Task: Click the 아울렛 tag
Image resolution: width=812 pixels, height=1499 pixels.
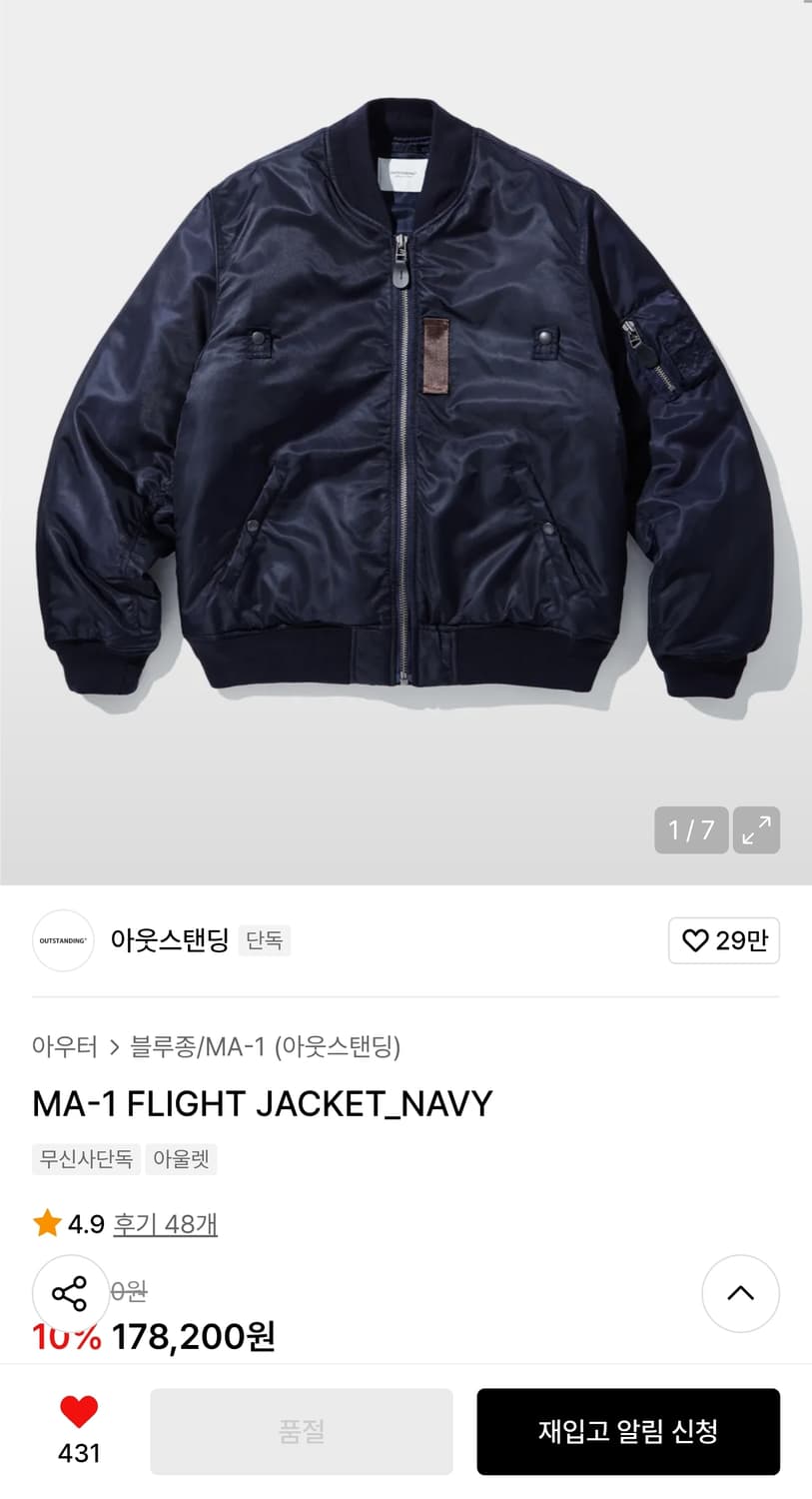Action: click(180, 1159)
